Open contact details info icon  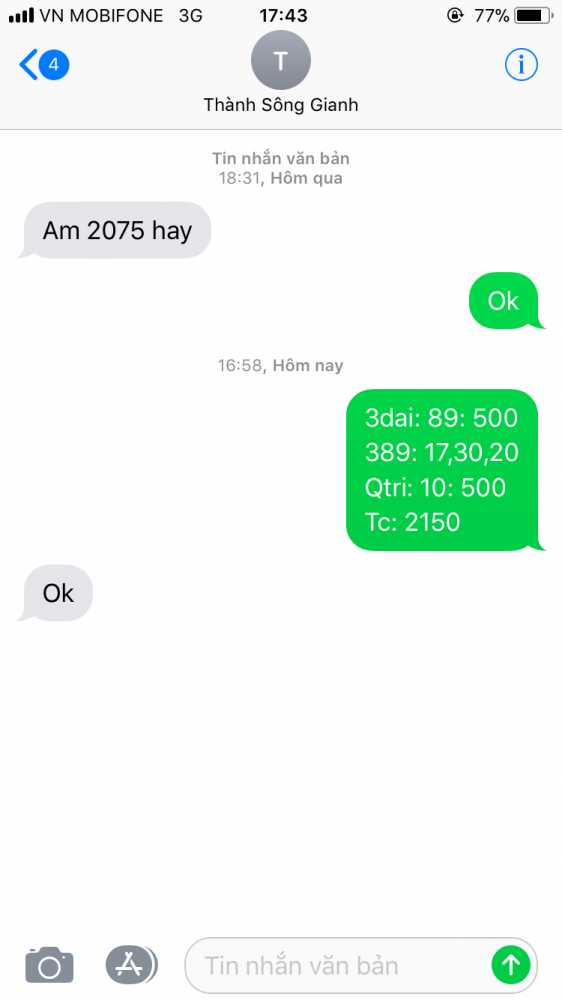pyautogui.click(x=521, y=64)
